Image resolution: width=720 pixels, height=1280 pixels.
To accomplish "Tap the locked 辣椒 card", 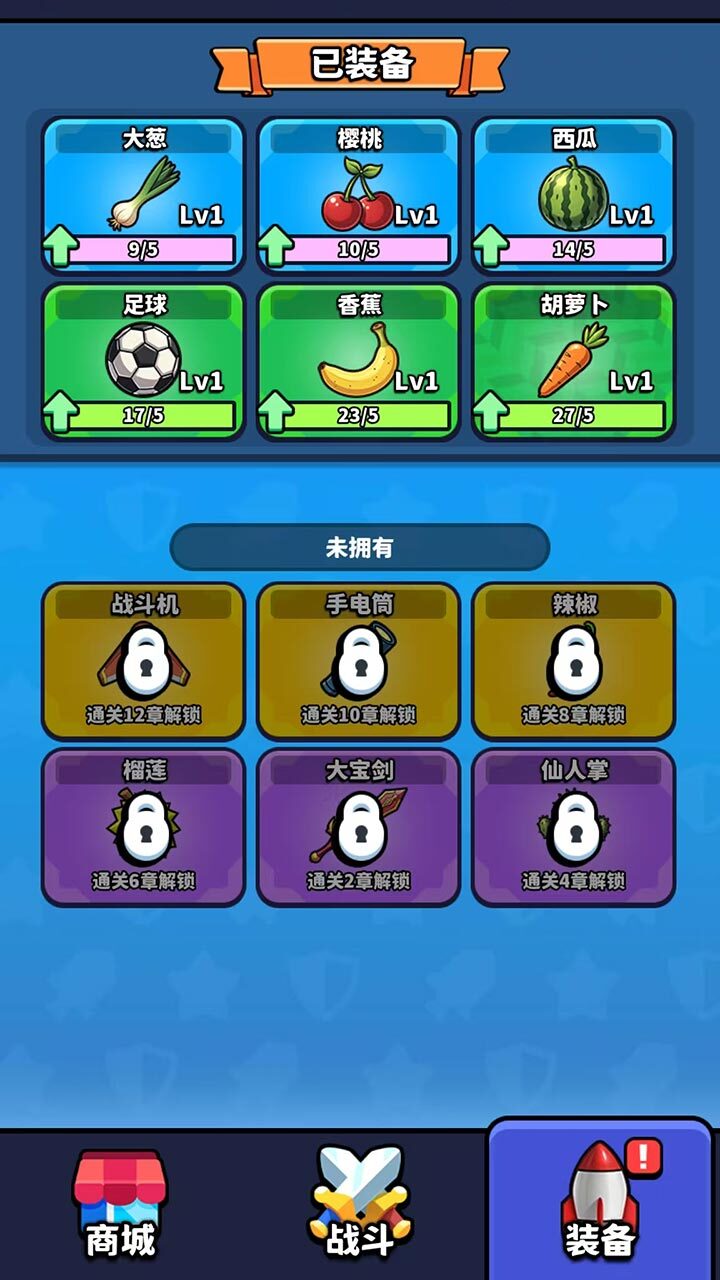I will pyautogui.click(x=573, y=660).
